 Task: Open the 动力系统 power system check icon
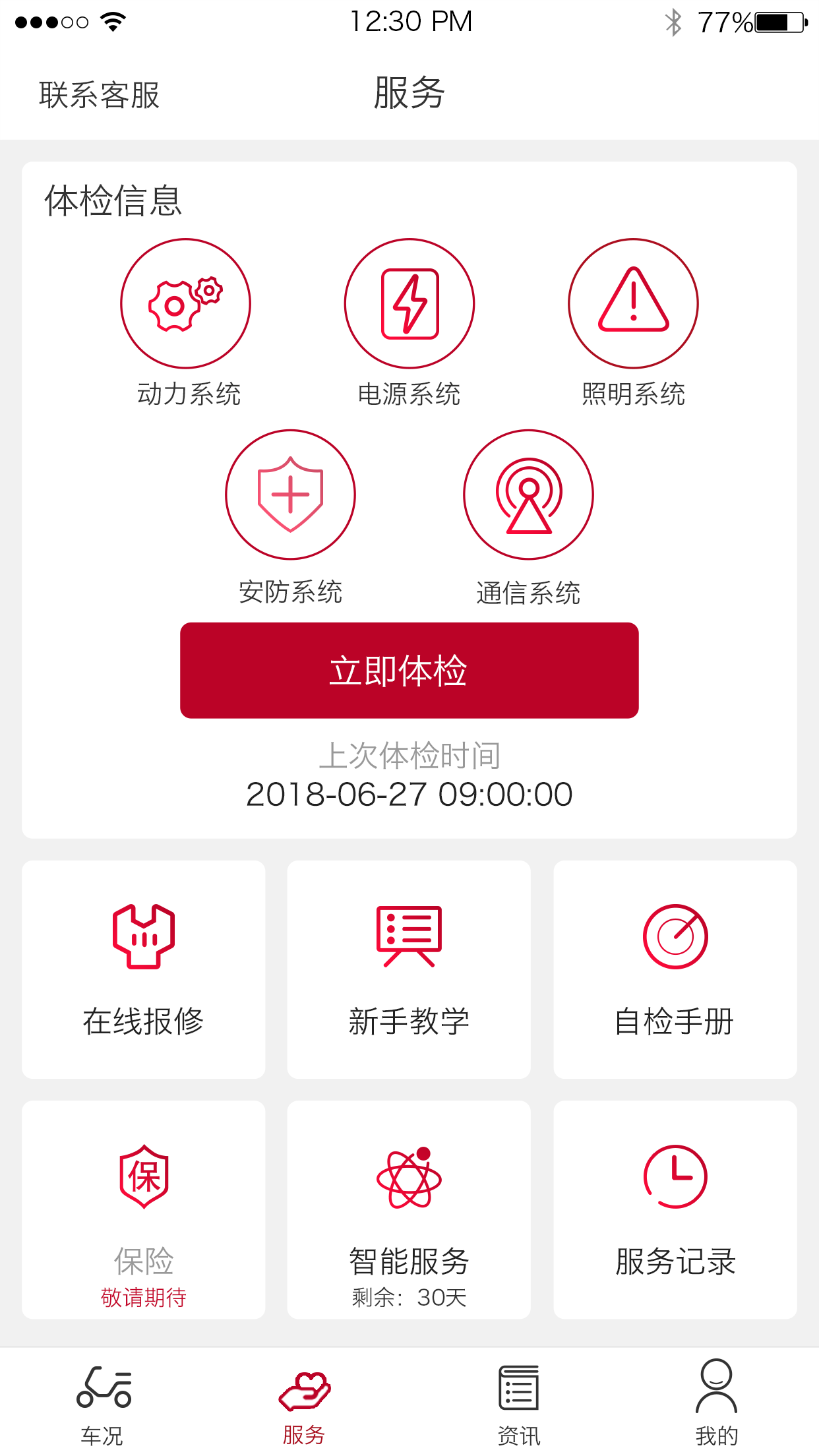(185, 303)
